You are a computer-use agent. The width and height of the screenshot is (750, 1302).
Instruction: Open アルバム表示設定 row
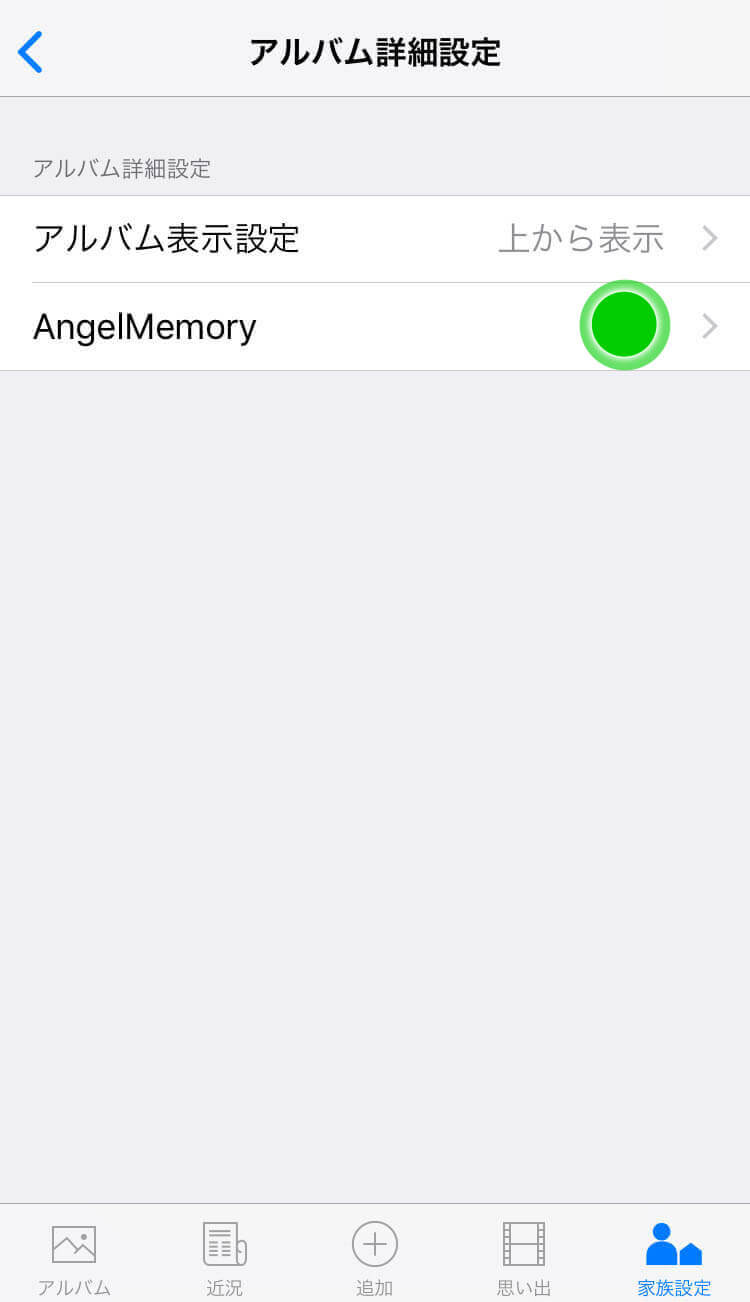coord(375,239)
